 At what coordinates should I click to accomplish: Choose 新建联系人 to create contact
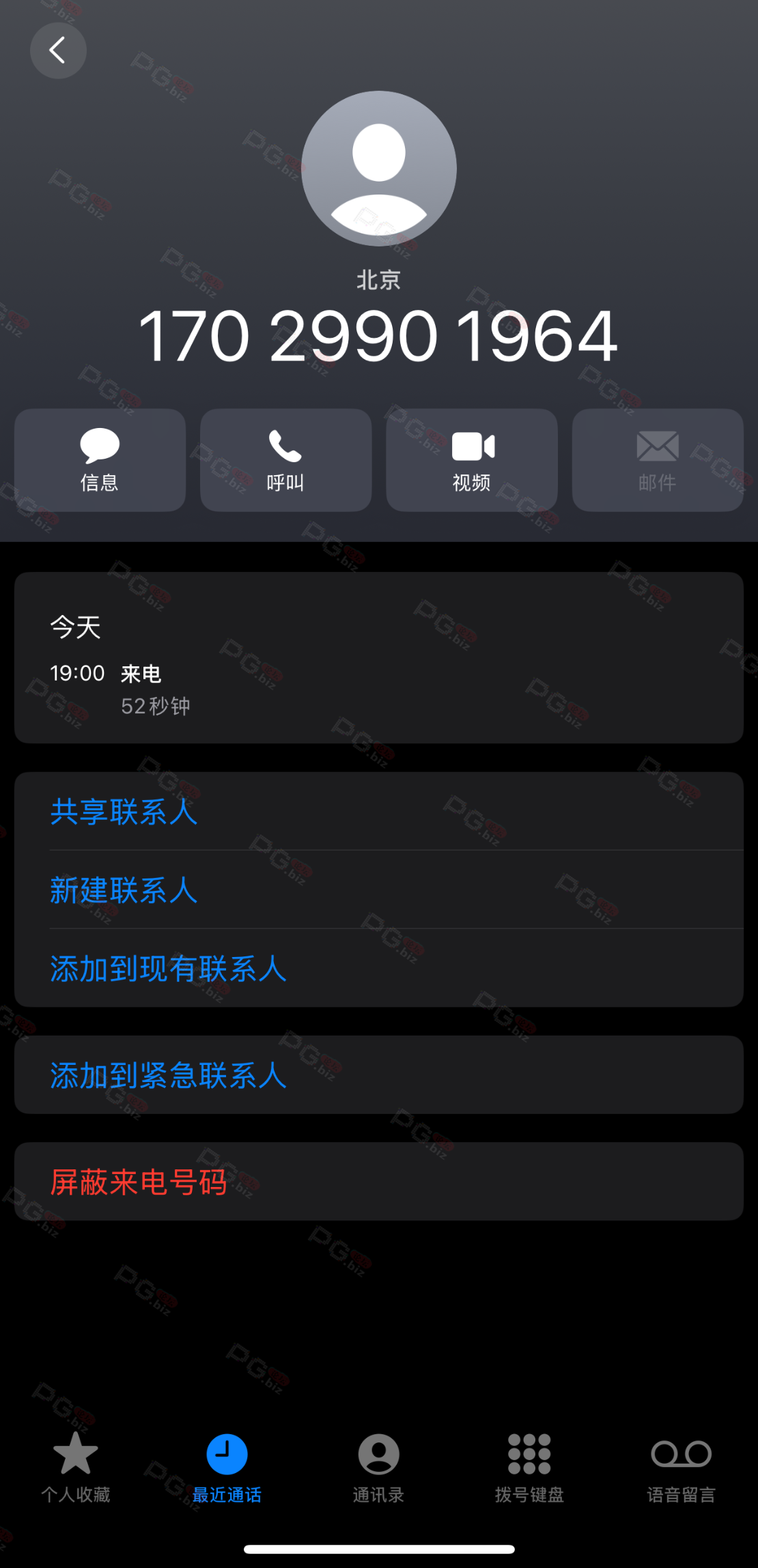point(379,889)
